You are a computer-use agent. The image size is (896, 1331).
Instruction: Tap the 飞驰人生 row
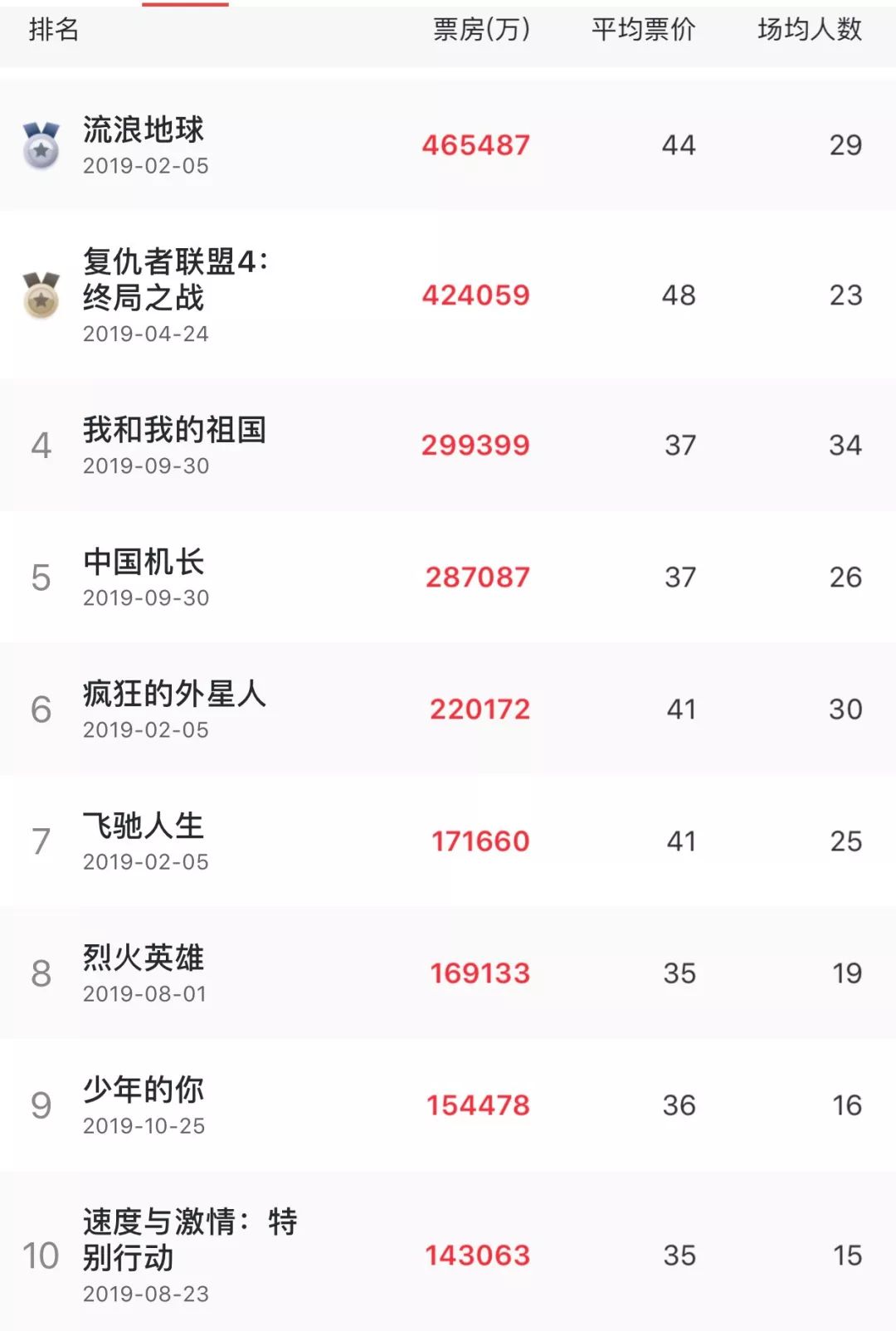point(144,826)
